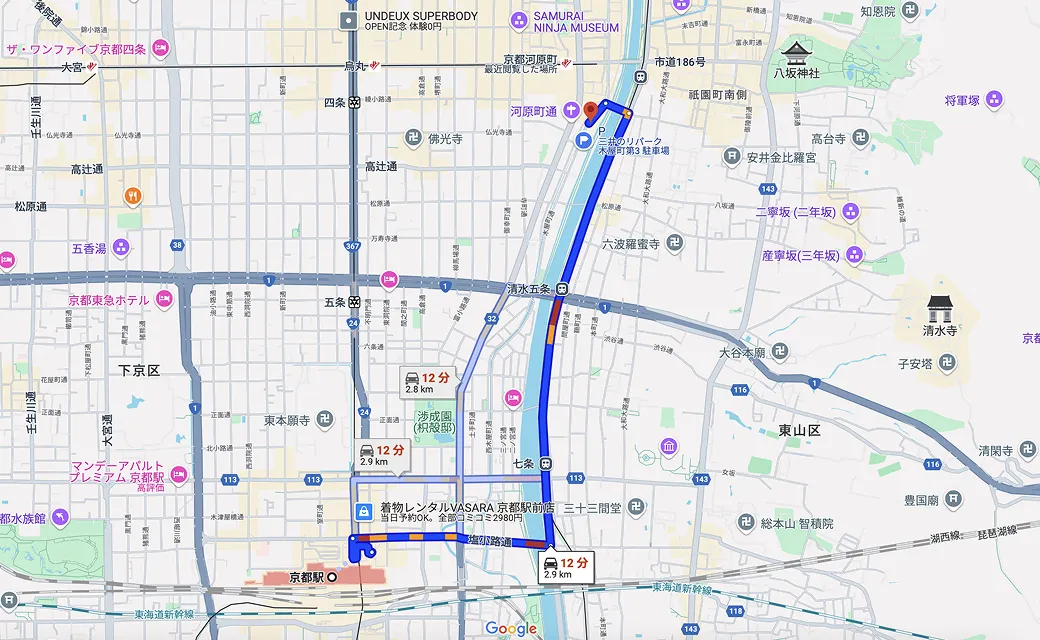
Task: Tap the red destination pin near 河原町通
Action: (589, 109)
